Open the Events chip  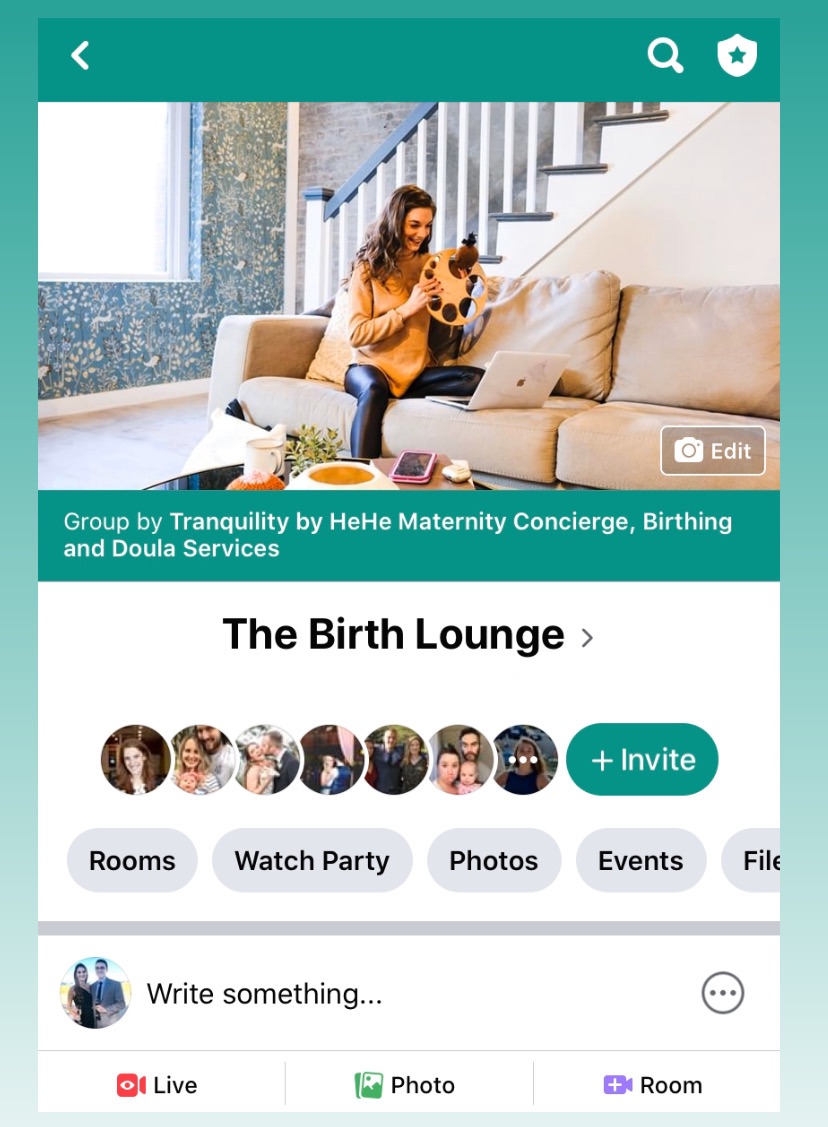(641, 861)
